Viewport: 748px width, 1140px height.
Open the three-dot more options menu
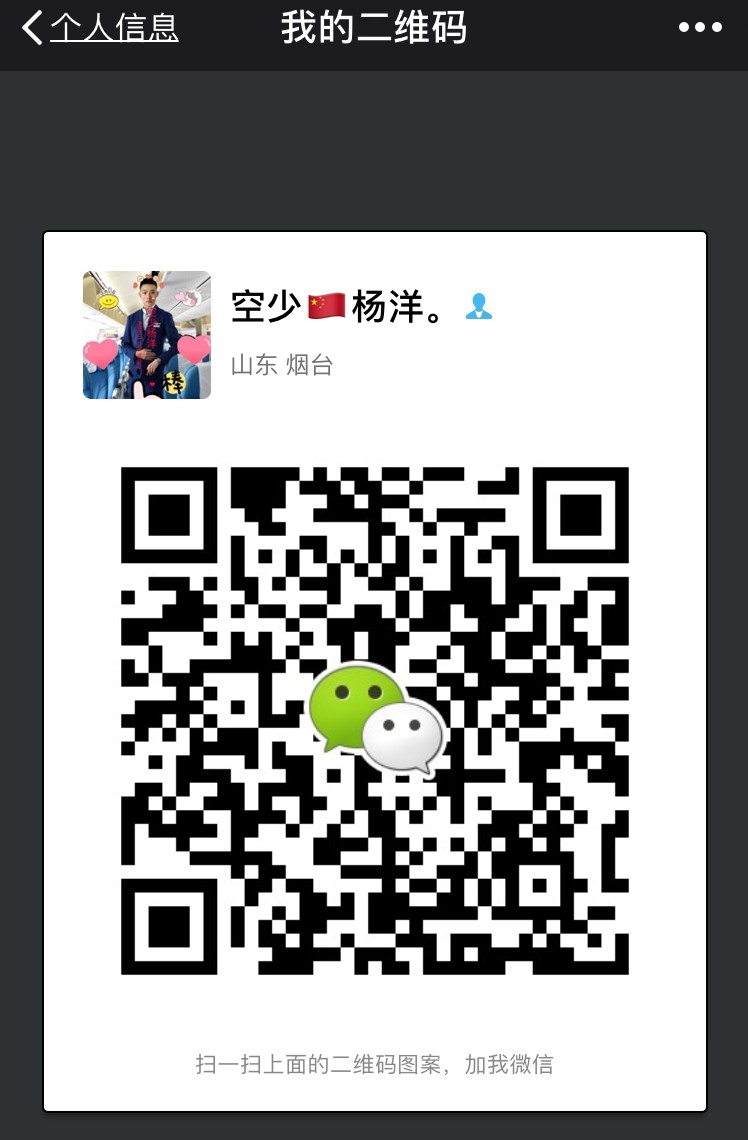[x=700, y=28]
